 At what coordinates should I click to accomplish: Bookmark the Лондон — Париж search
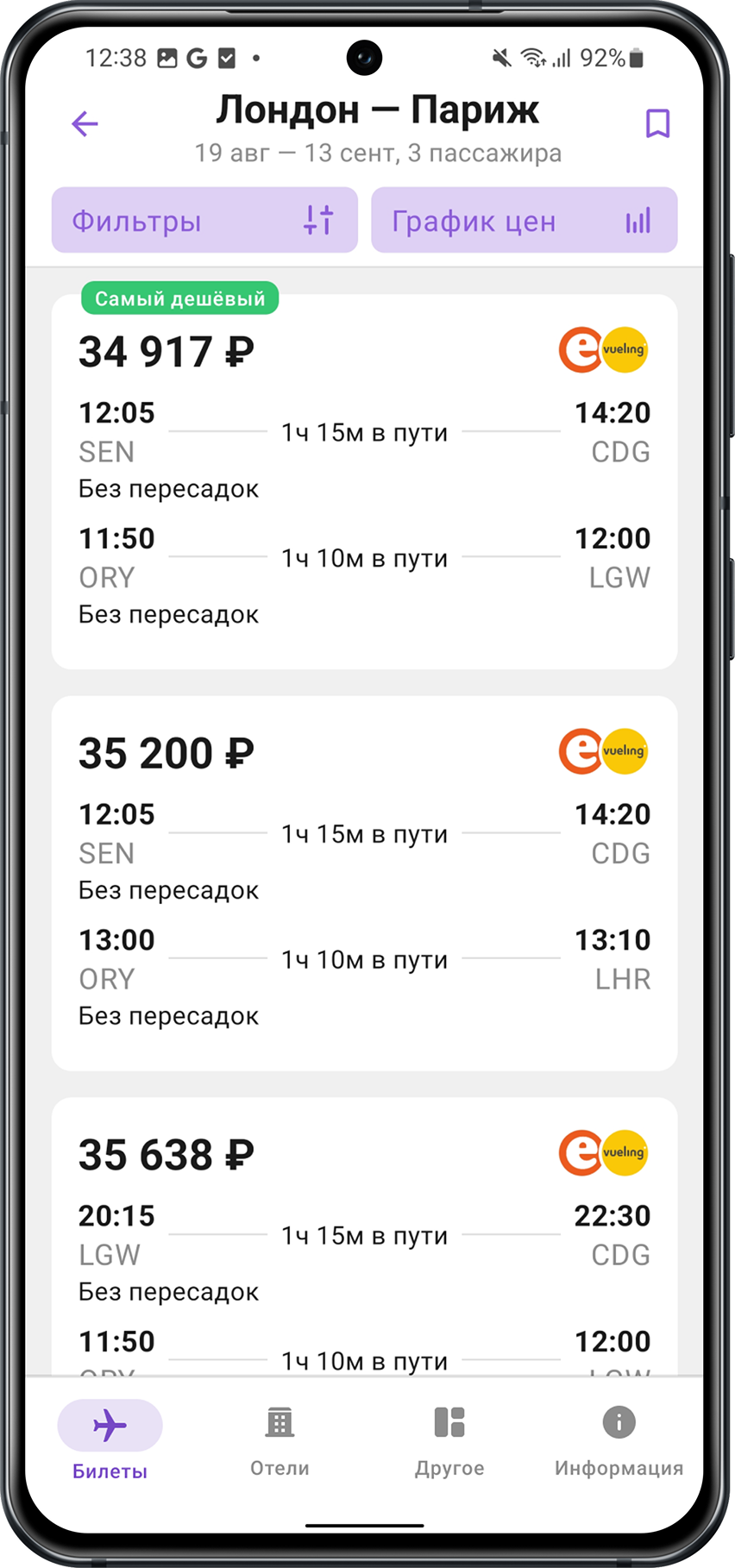[657, 124]
